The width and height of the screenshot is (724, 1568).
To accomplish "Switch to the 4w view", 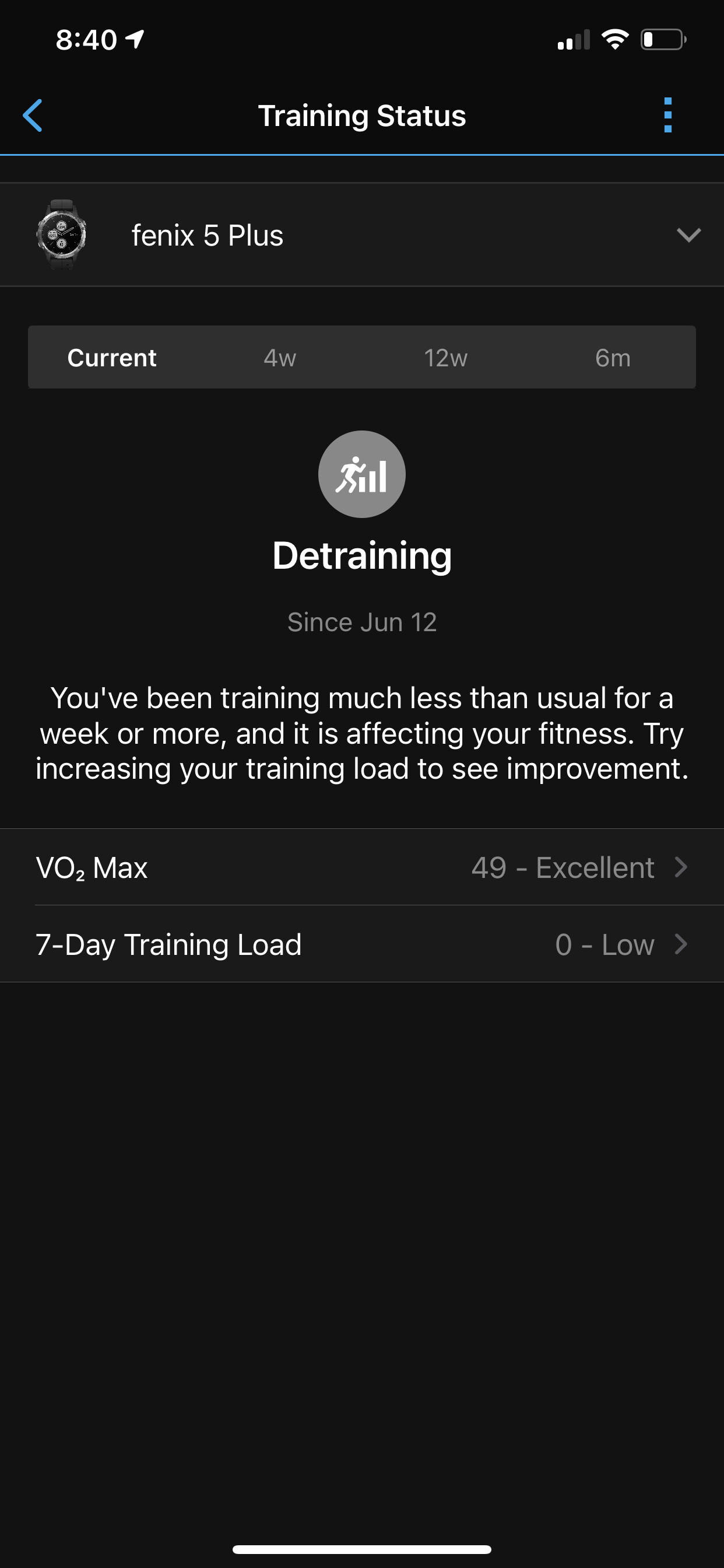I will 279,358.
